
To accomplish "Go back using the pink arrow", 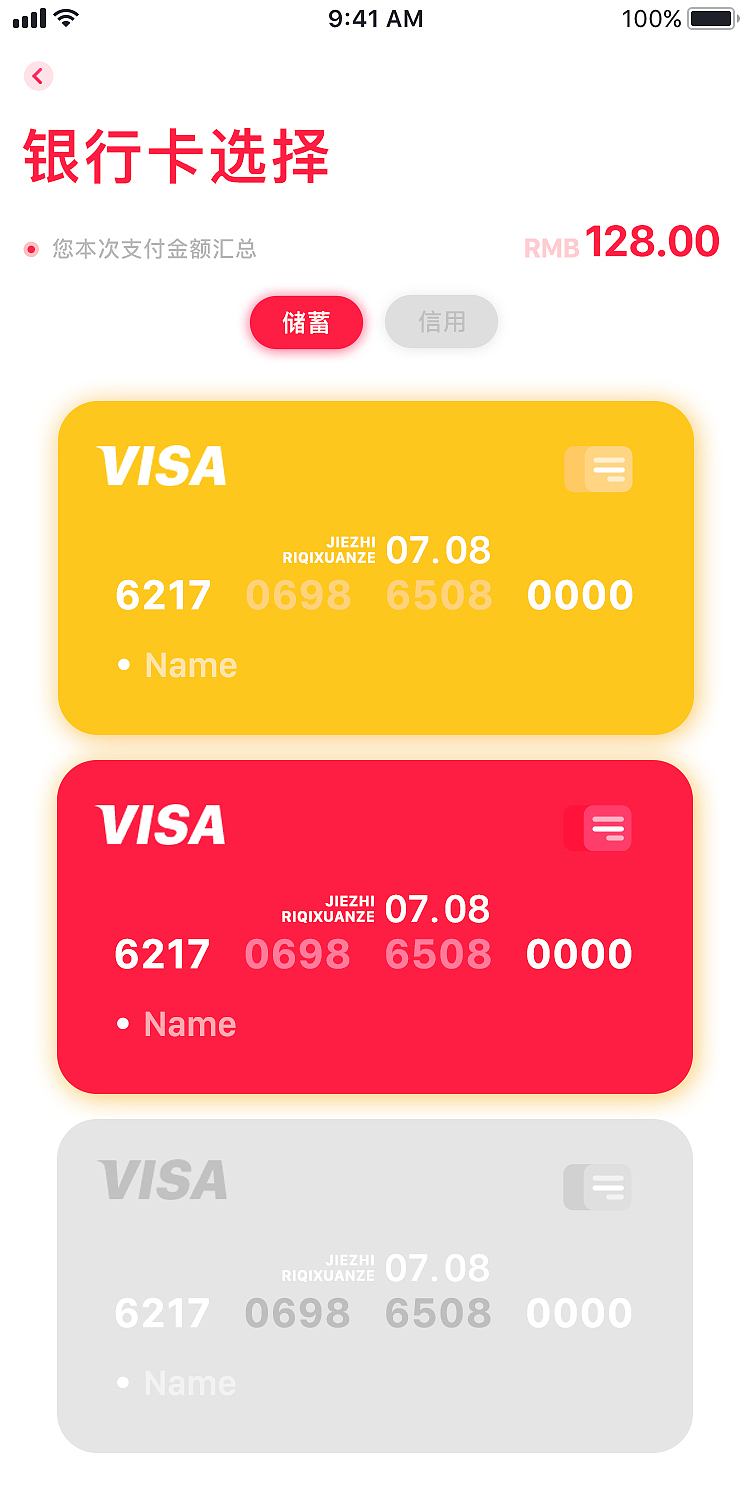I will pyautogui.click(x=38, y=76).
